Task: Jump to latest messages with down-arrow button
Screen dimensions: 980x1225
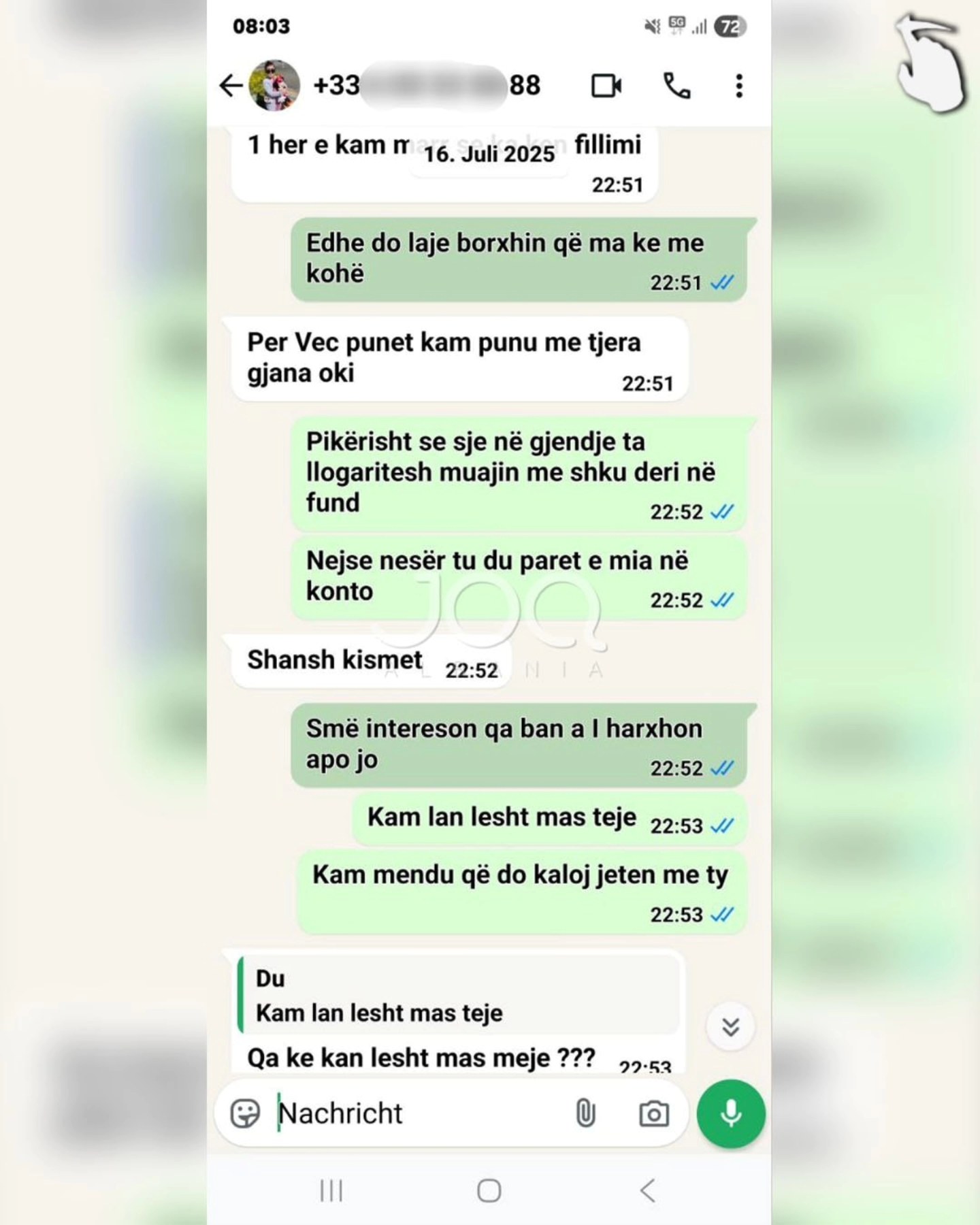Action: tap(730, 1026)
